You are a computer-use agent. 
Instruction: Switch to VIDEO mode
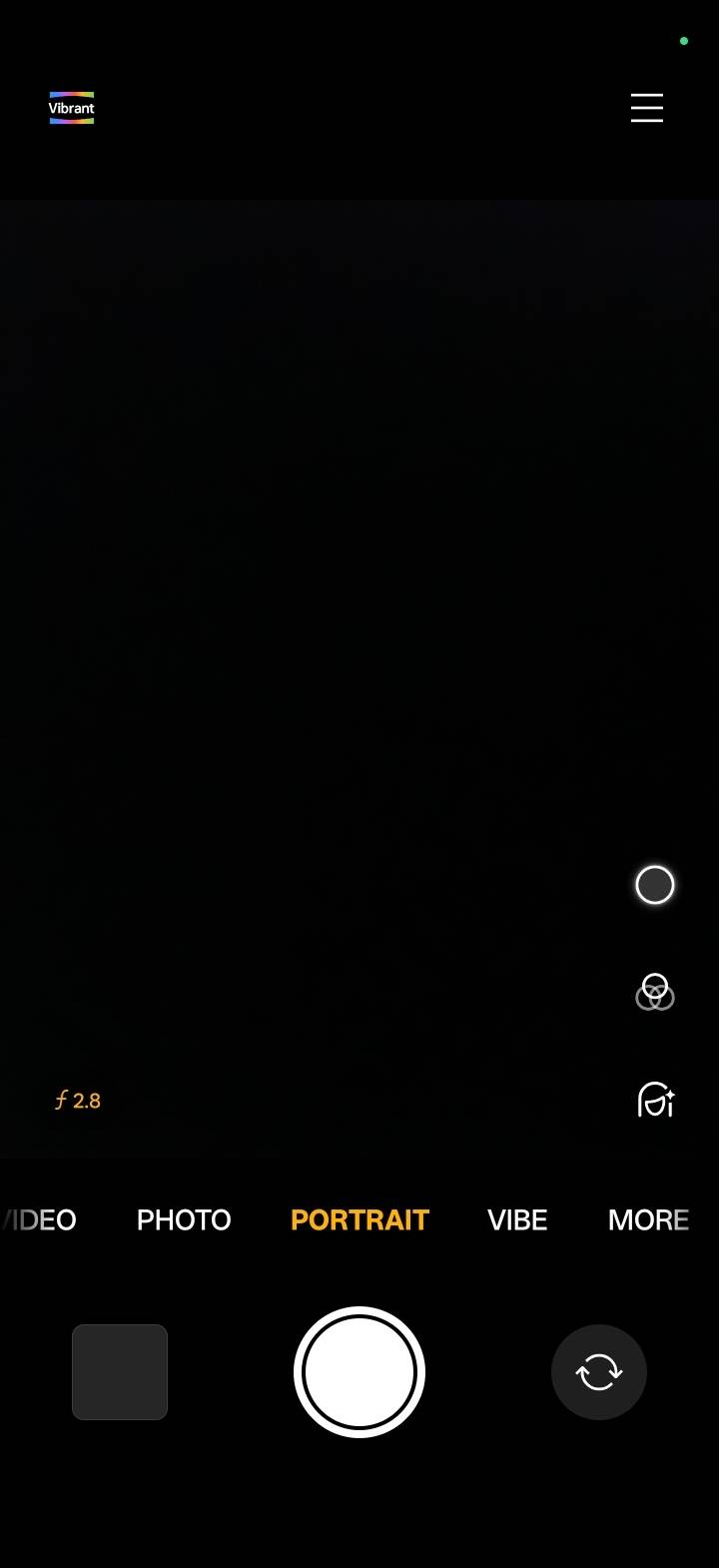(x=39, y=1219)
